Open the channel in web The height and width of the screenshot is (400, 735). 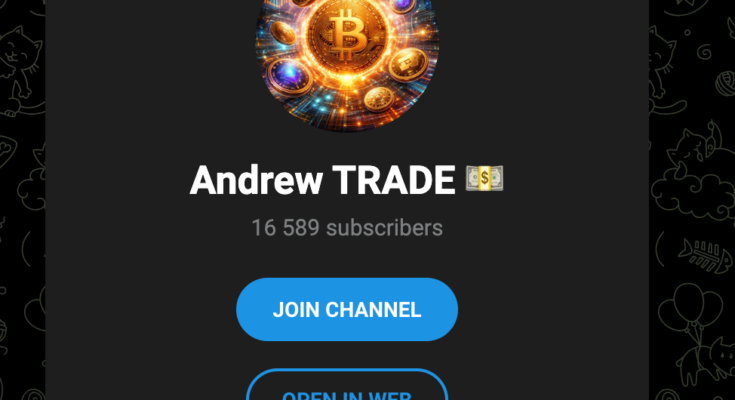tap(346, 388)
